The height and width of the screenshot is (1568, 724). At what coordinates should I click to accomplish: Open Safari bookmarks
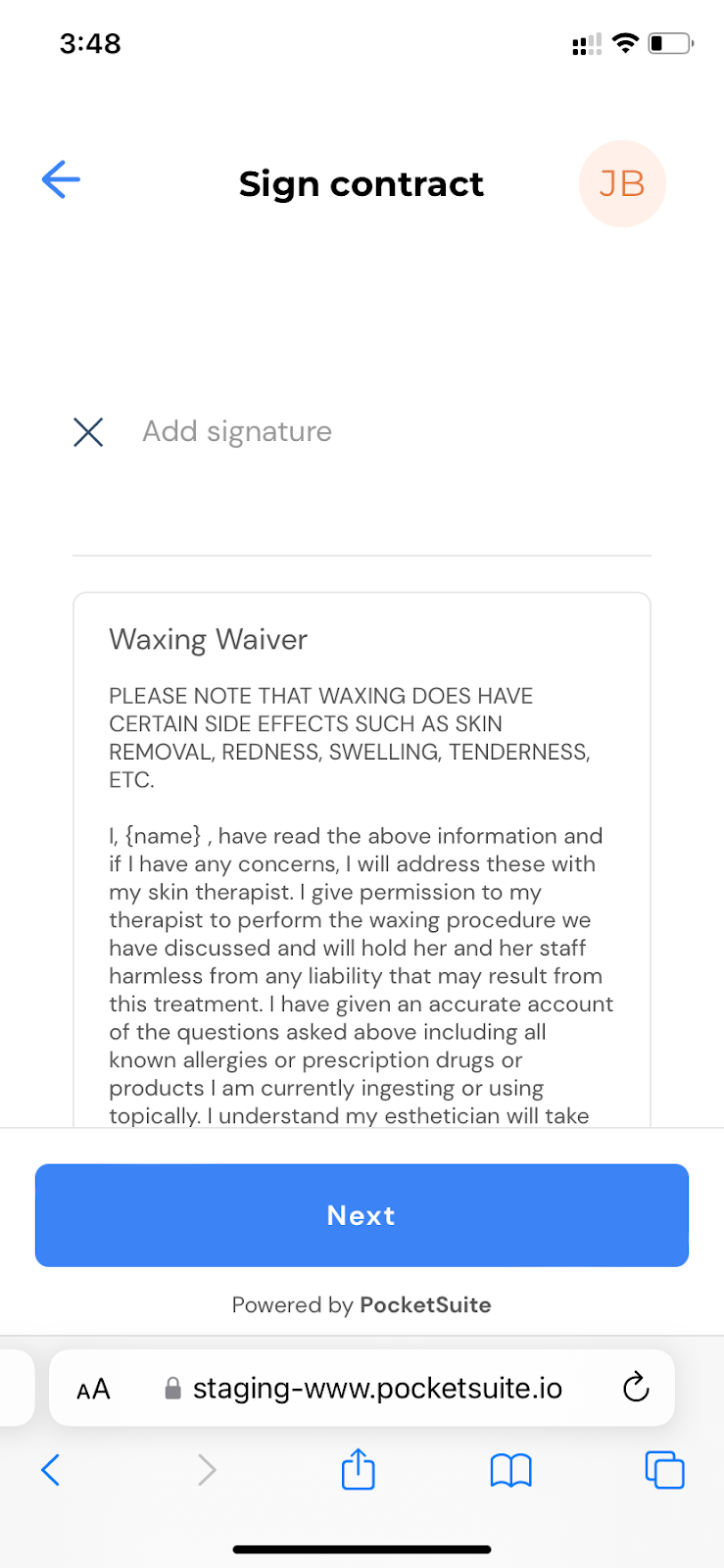510,1470
